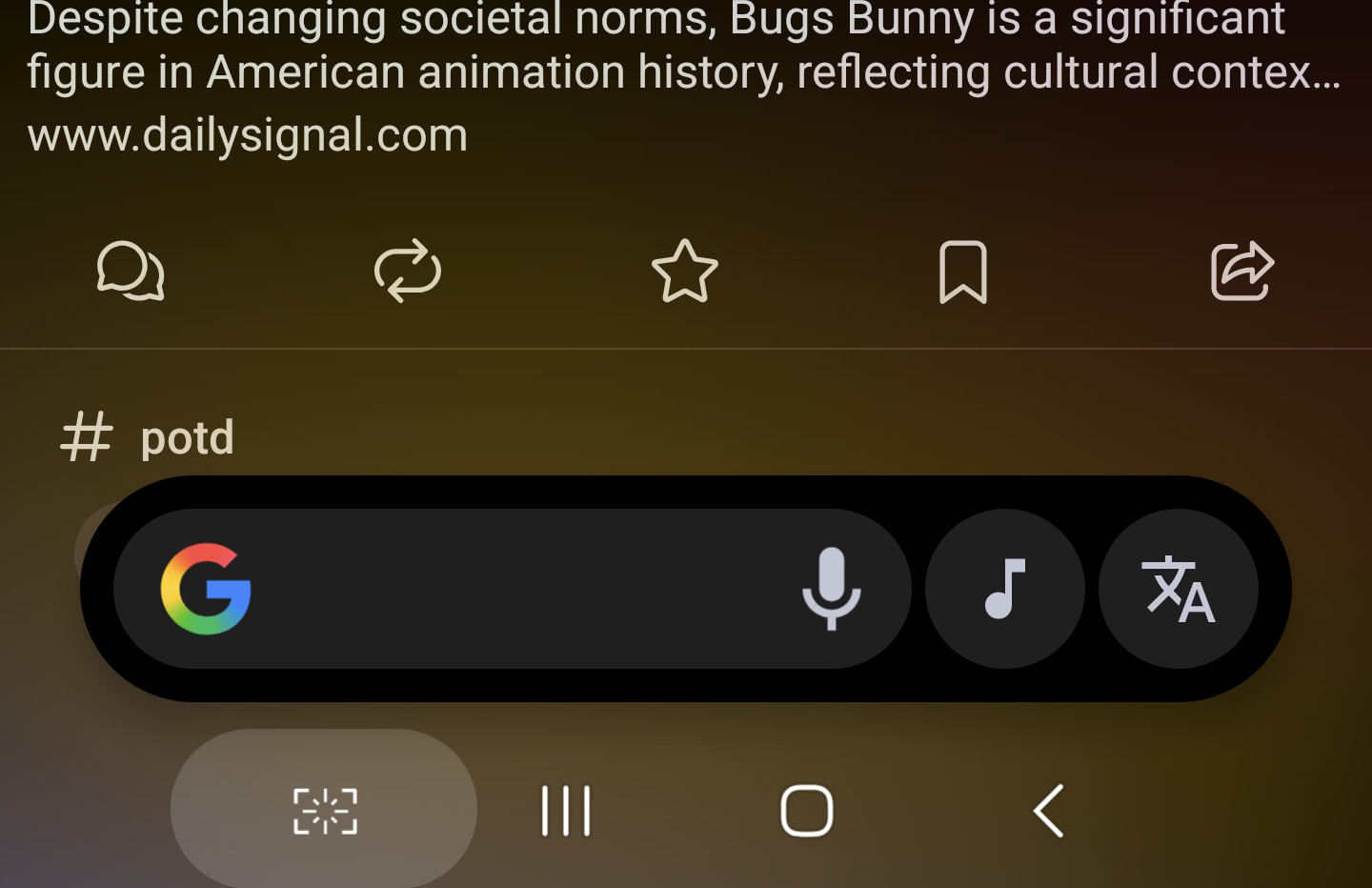The image size is (1372, 888).
Task: Start voice search with the microphone
Action: point(831,589)
